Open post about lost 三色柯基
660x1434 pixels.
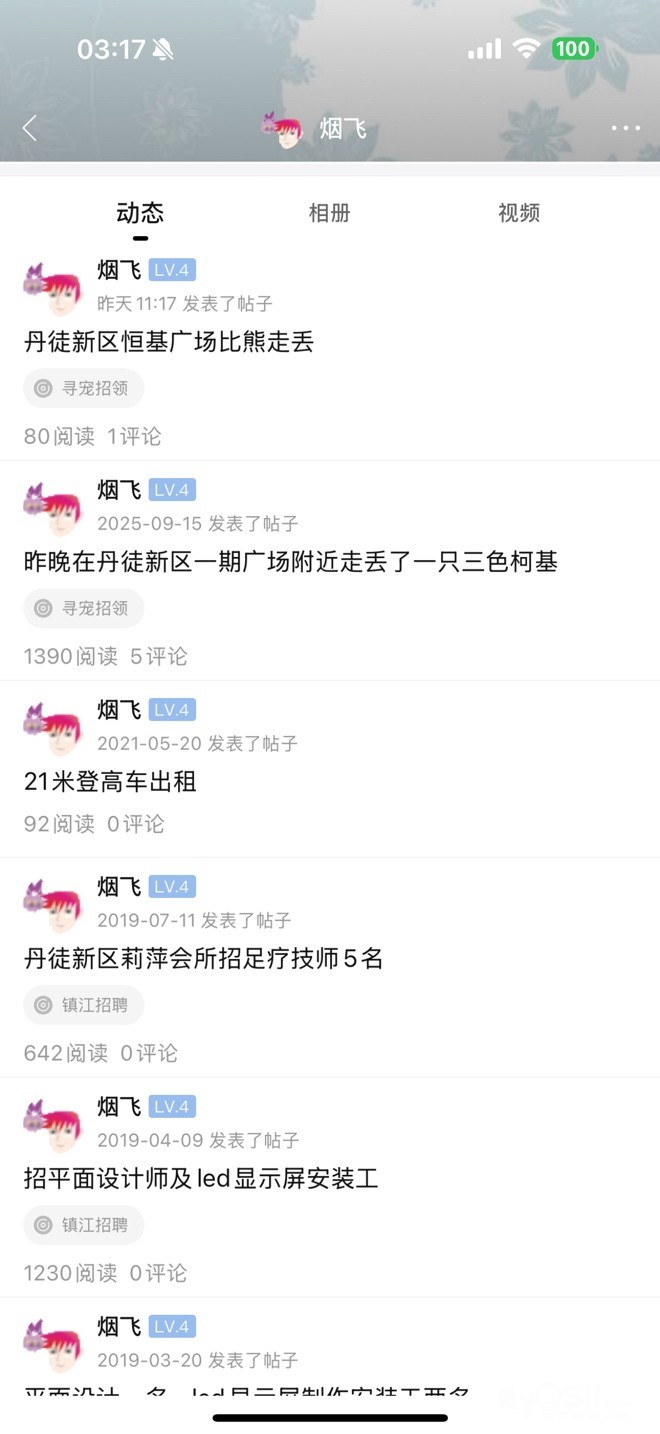pos(290,562)
